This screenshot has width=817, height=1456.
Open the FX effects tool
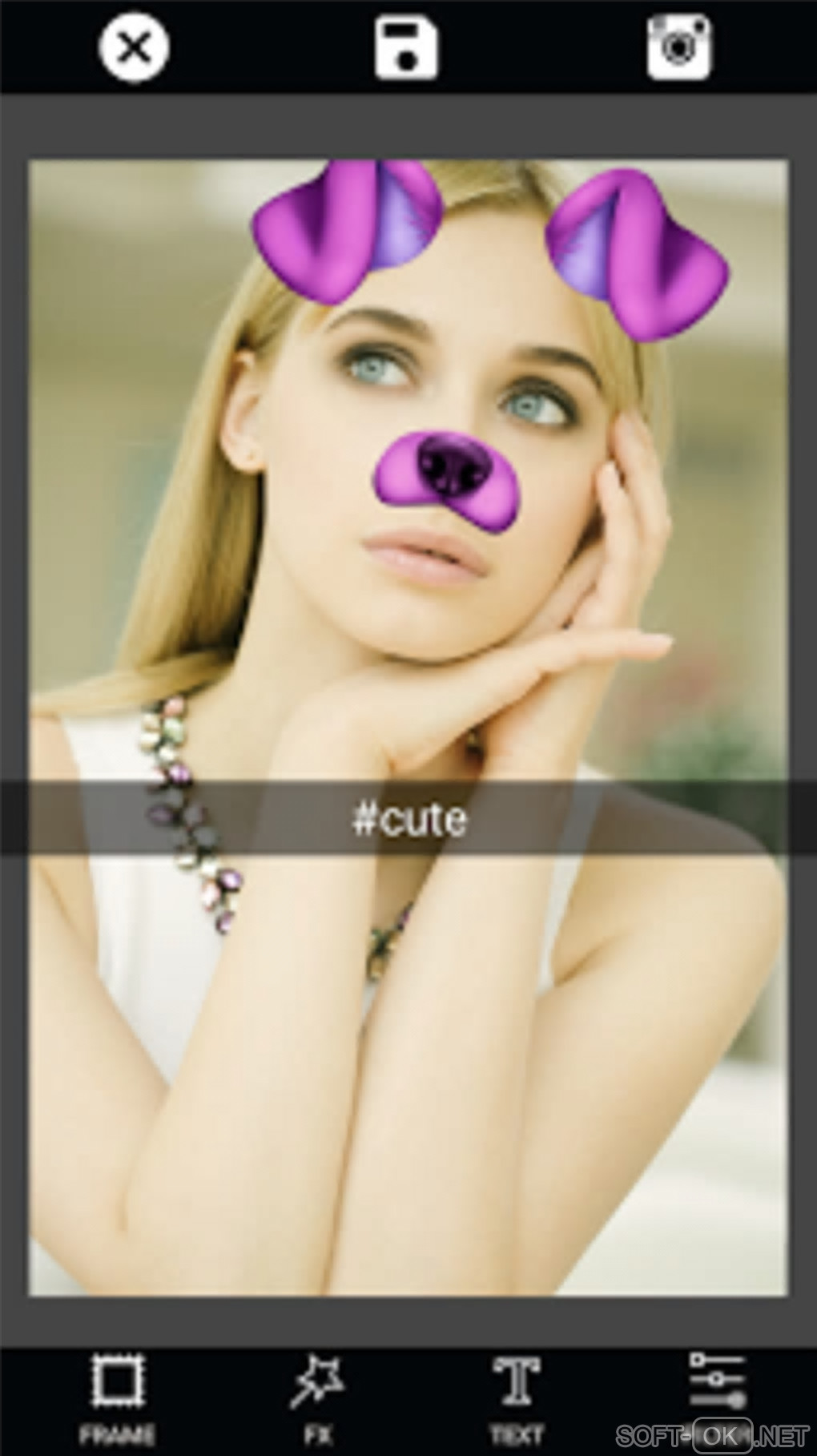pyautogui.click(x=317, y=1397)
